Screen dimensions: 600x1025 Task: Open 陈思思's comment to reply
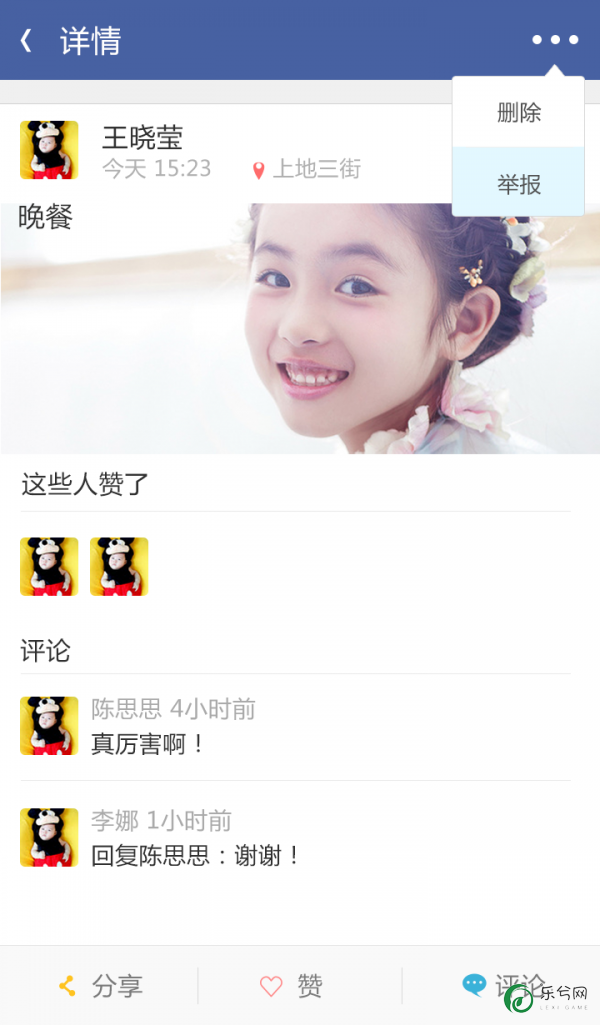295,726
